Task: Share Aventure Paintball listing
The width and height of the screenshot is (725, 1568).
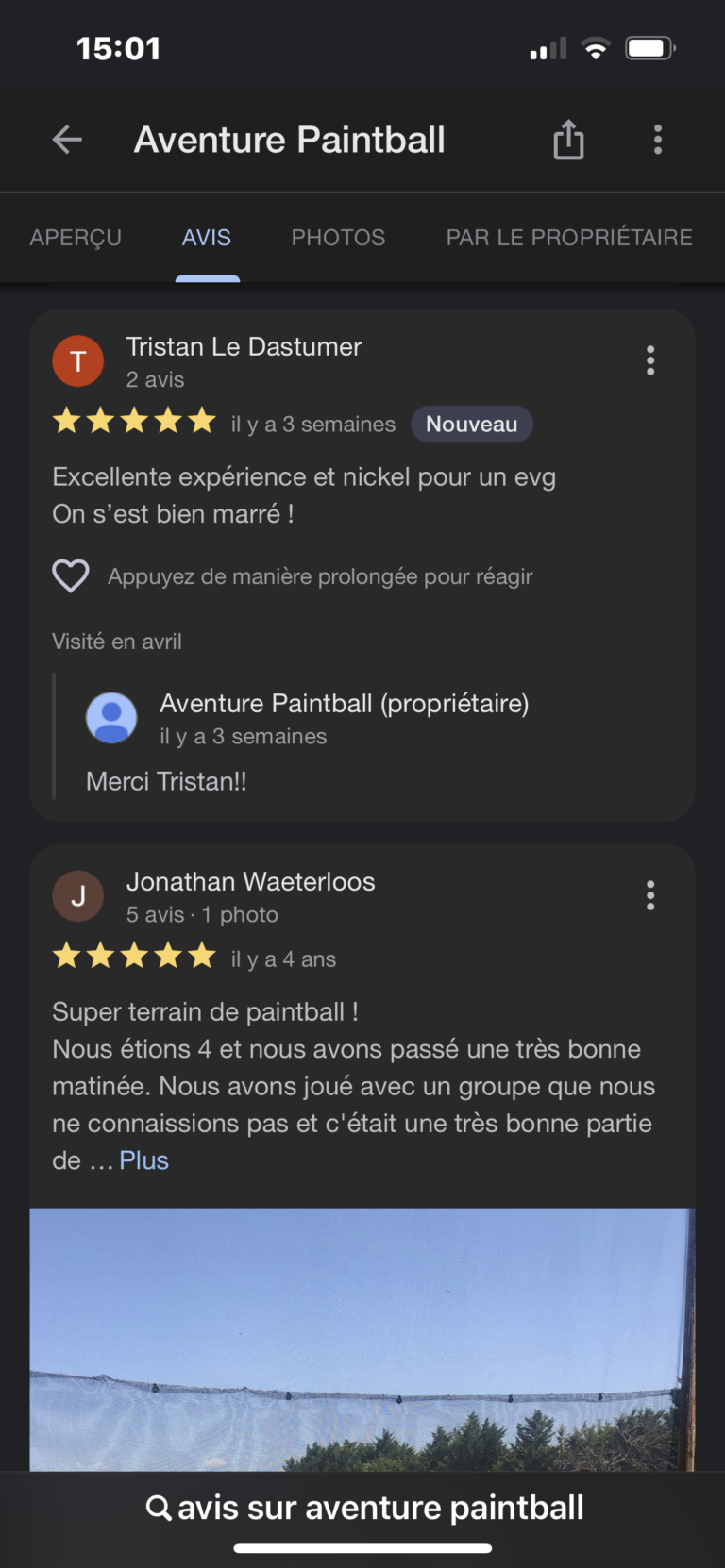Action: (567, 140)
